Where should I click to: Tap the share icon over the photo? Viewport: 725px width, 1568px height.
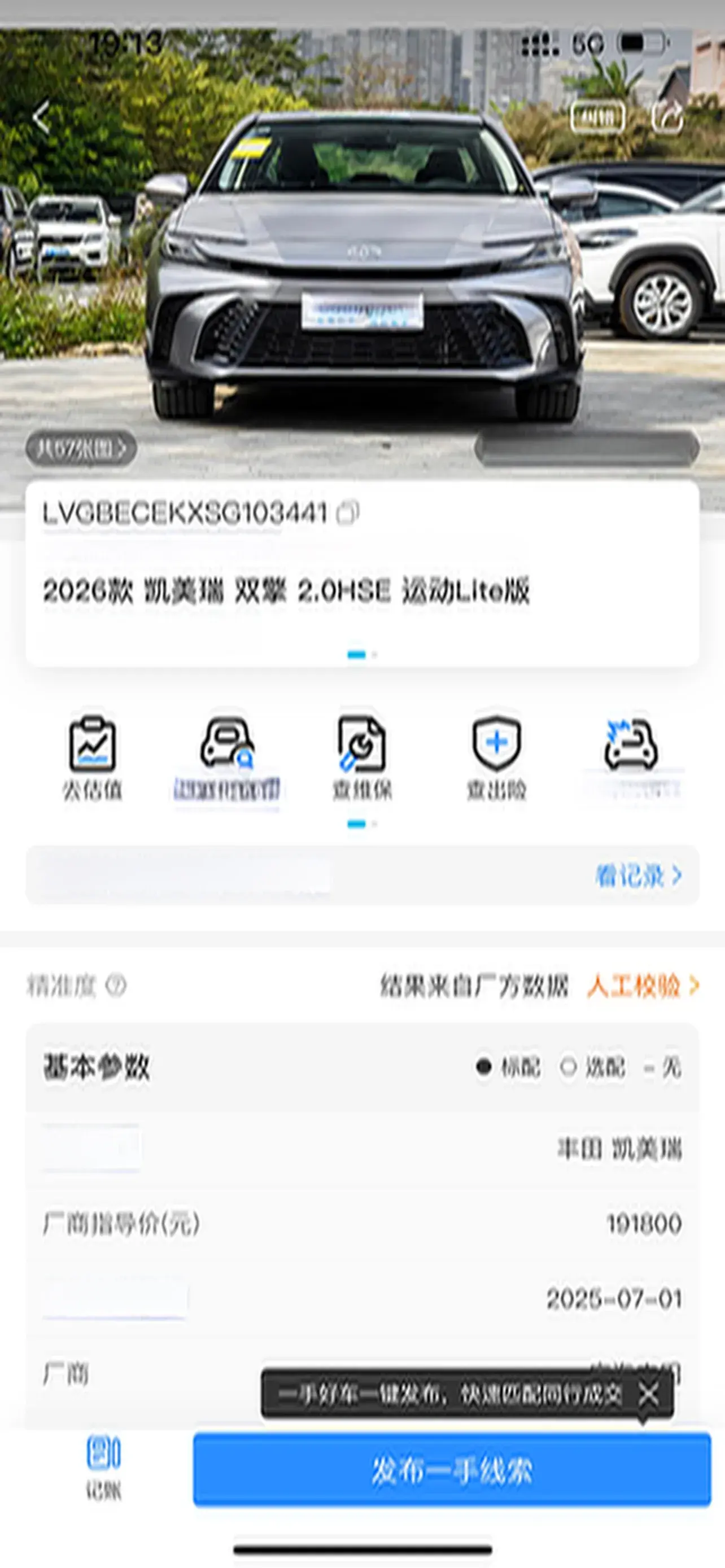(x=667, y=117)
